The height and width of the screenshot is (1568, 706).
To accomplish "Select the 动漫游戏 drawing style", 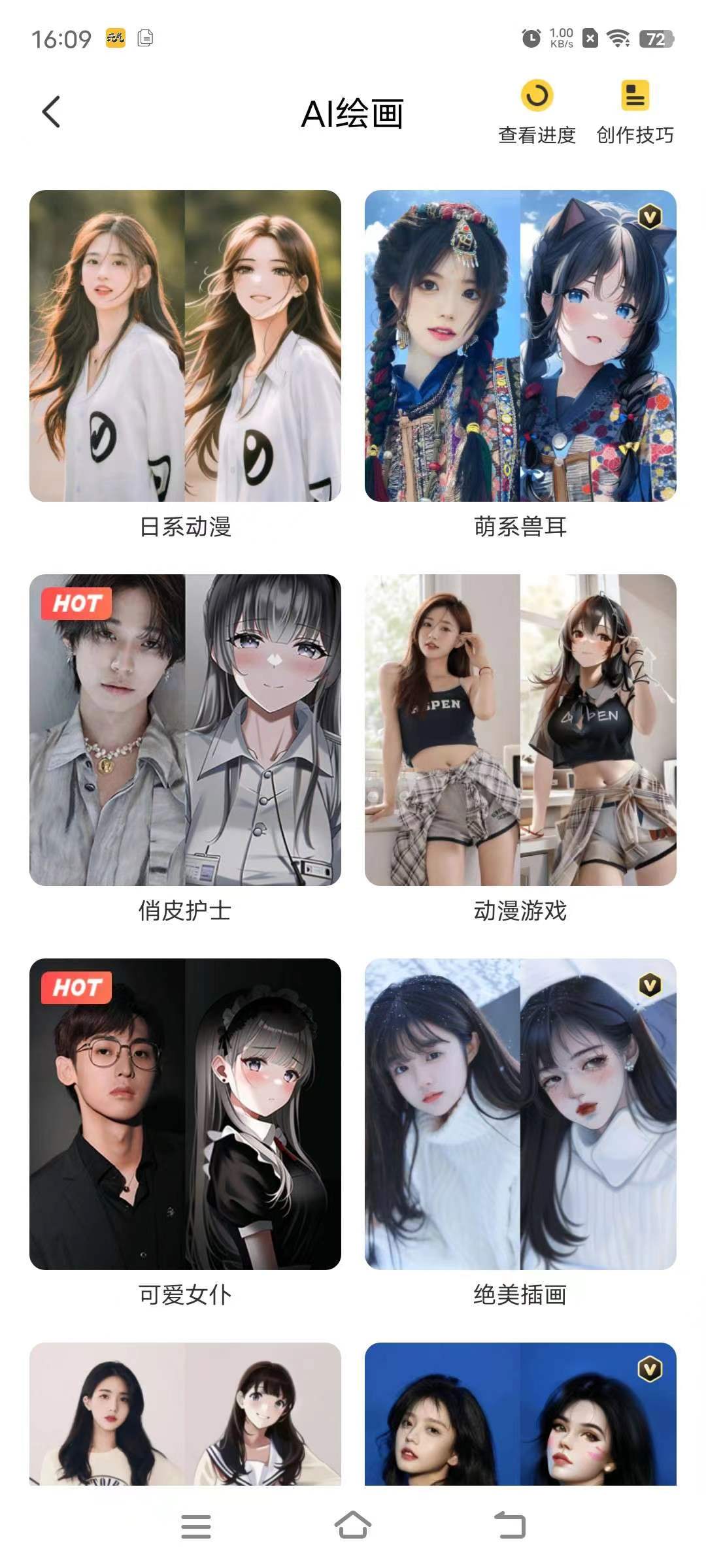I will (x=520, y=728).
